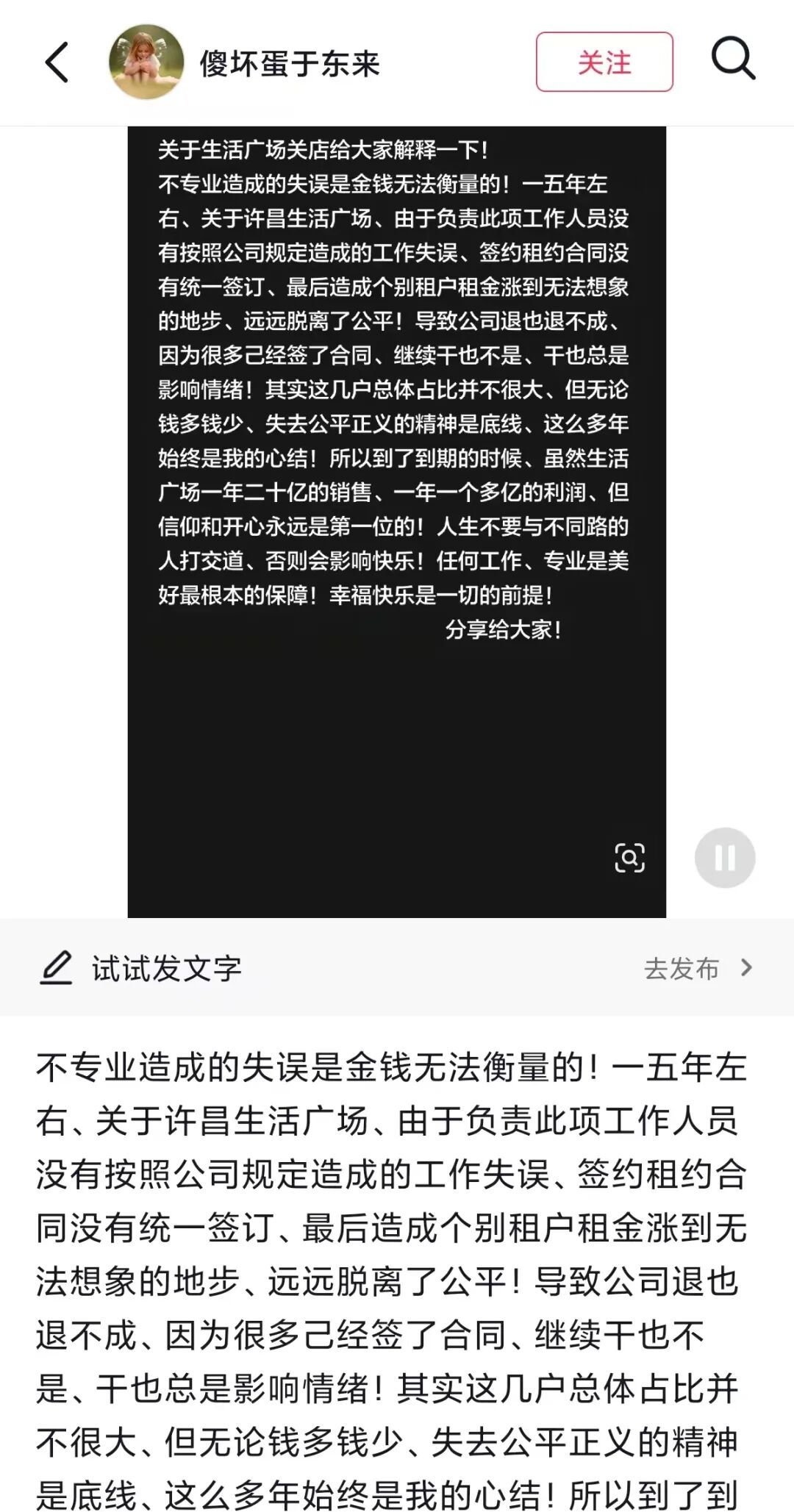Follow the author with 关注 button
794x1512 pixels.
click(x=604, y=62)
